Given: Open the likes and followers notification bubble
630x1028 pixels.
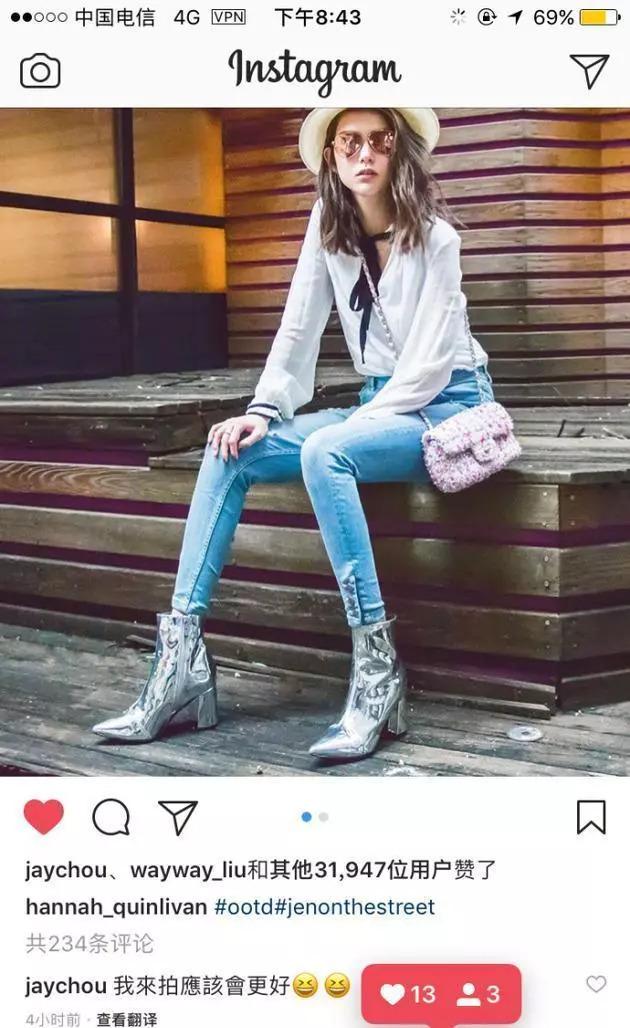Looking at the screenshot, I should (x=441, y=994).
